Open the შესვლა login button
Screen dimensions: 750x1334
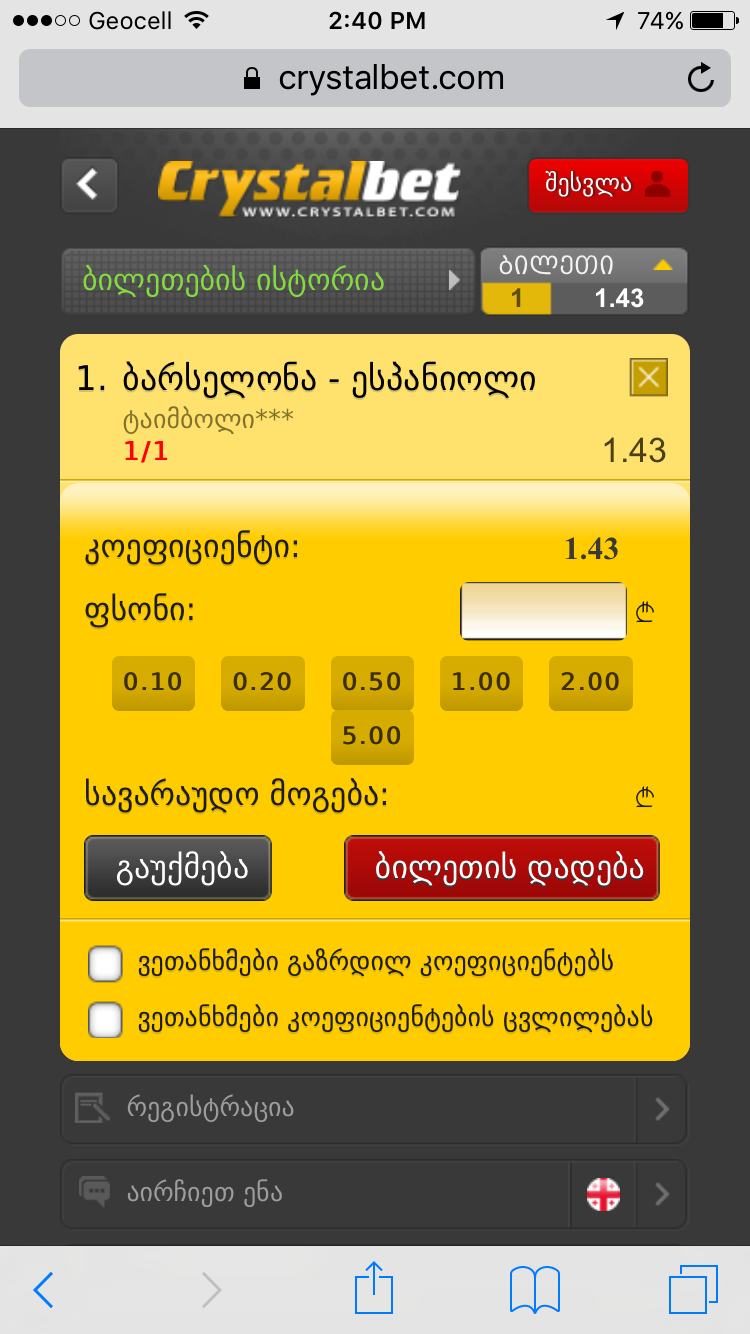click(608, 185)
